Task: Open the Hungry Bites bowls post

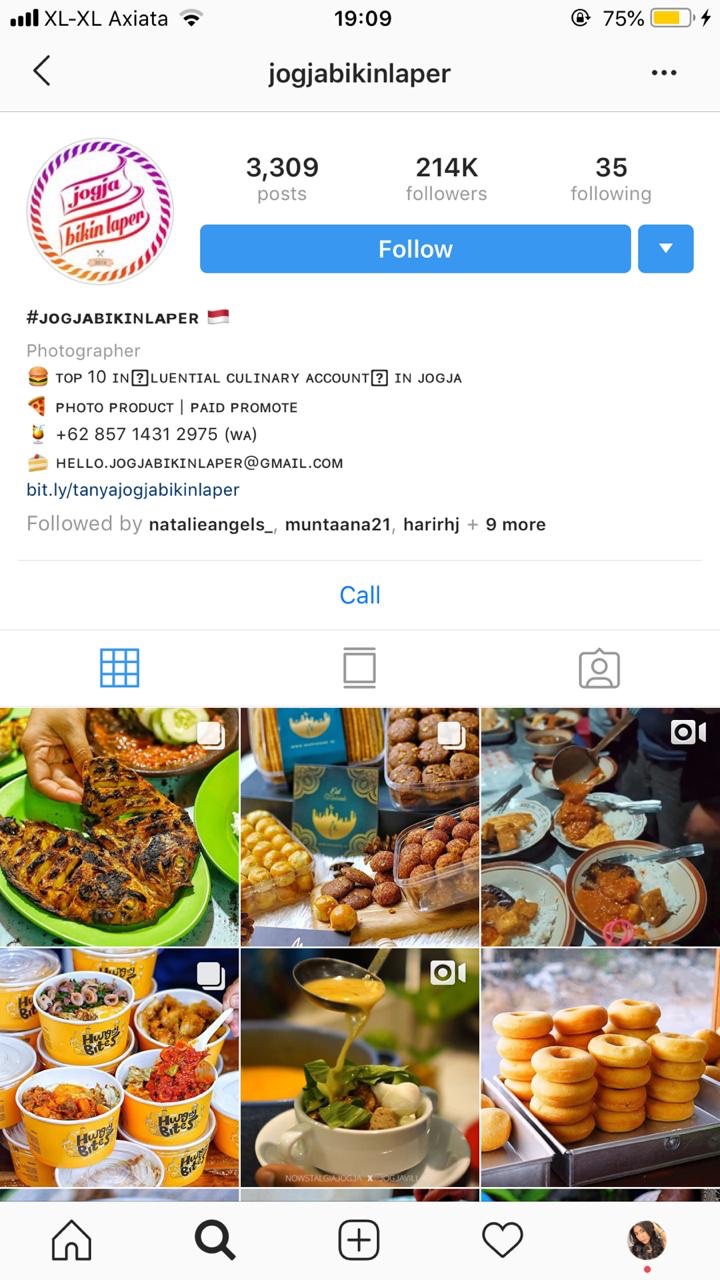Action: pos(119,1067)
